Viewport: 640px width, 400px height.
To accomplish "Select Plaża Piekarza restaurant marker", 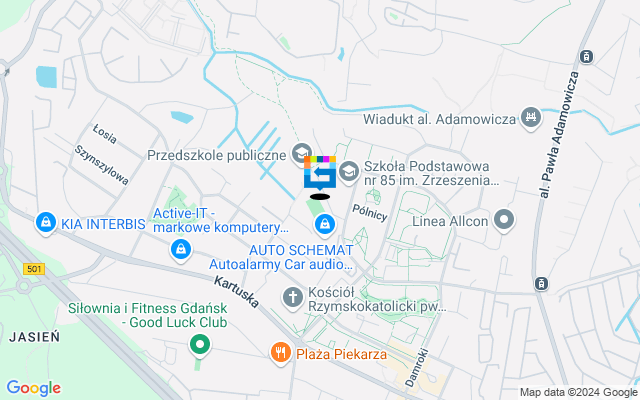I will coord(281,352).
